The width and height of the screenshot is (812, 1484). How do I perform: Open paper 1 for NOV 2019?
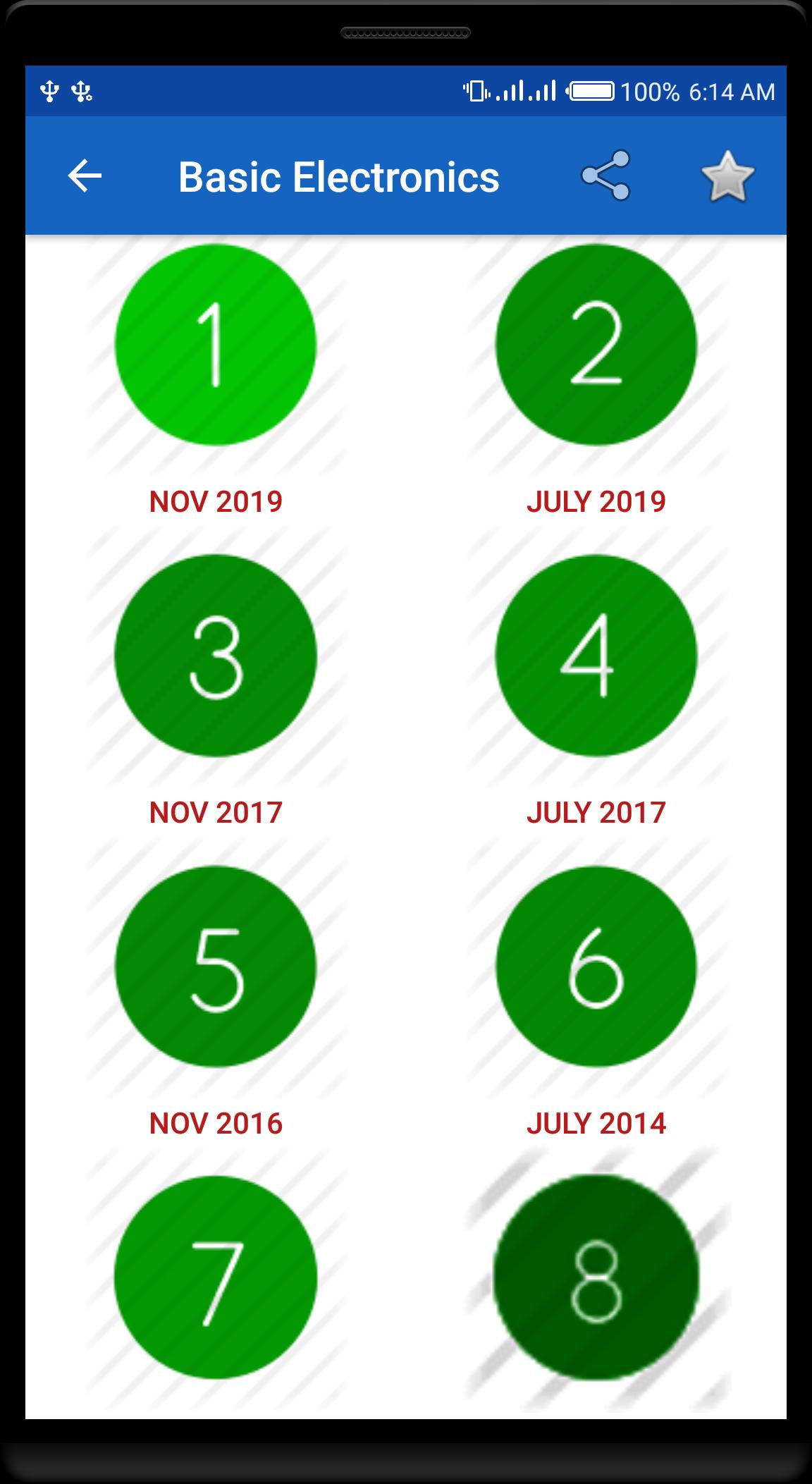[x=216, y=345]
